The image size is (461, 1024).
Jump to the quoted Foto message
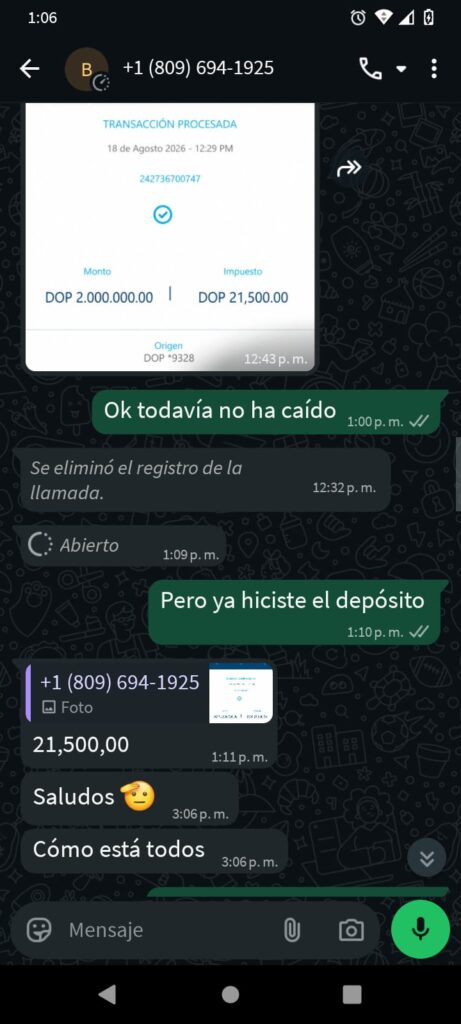pyautogui.click(x=149, y=693)
